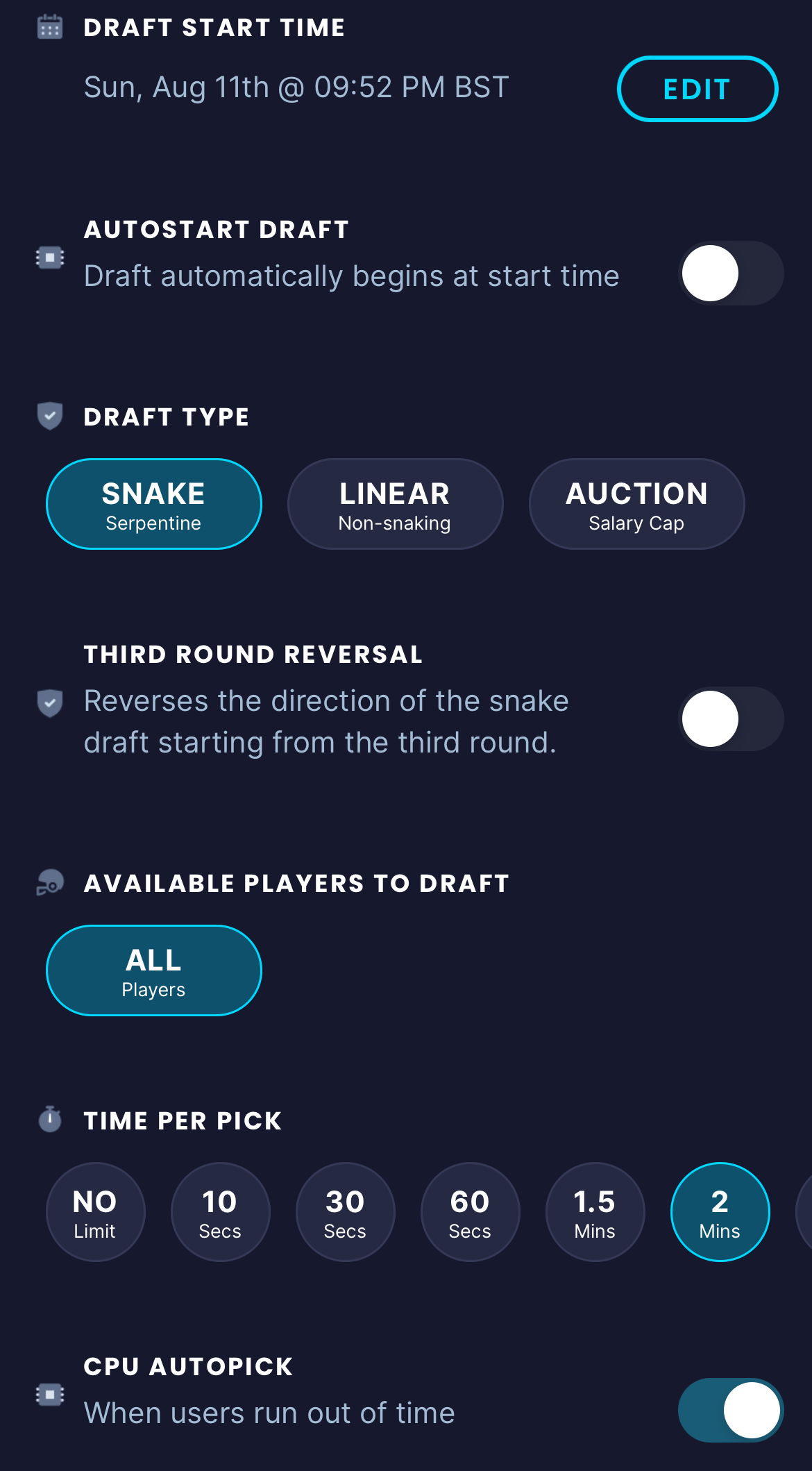Viewport: 812px width, 1471px height.
Task: Choose 10 Secs per pick
Action: pyautogui.click(x=220, y=1212)
